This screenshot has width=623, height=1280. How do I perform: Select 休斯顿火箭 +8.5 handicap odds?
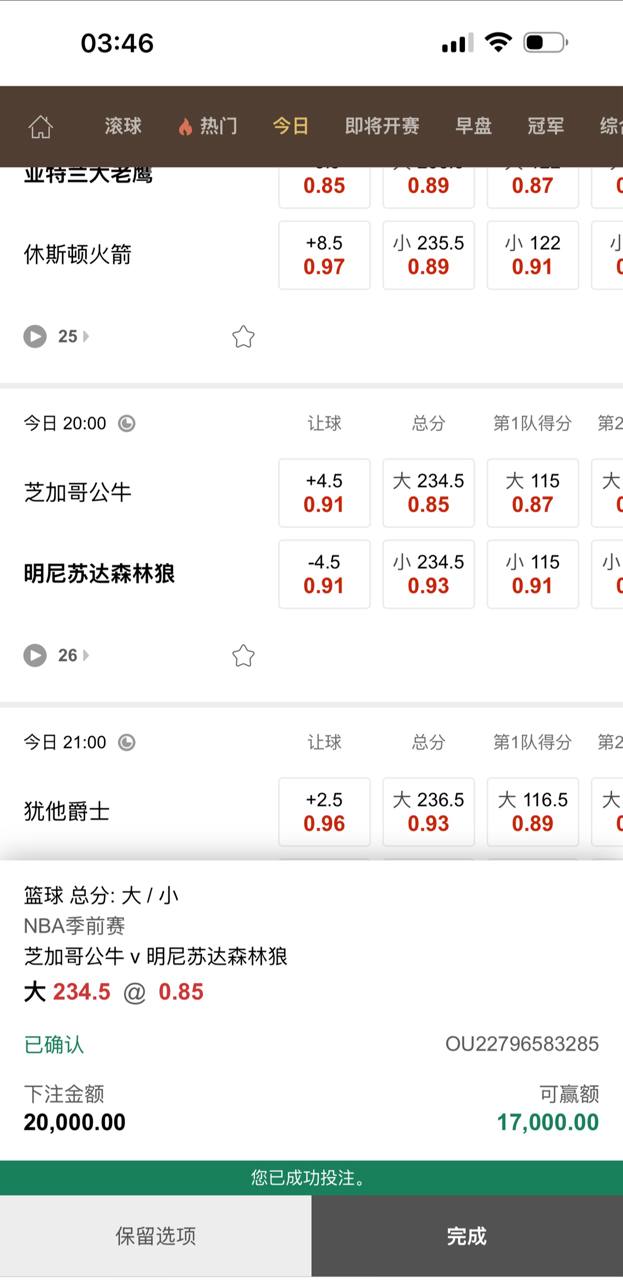tap(324, 255)
